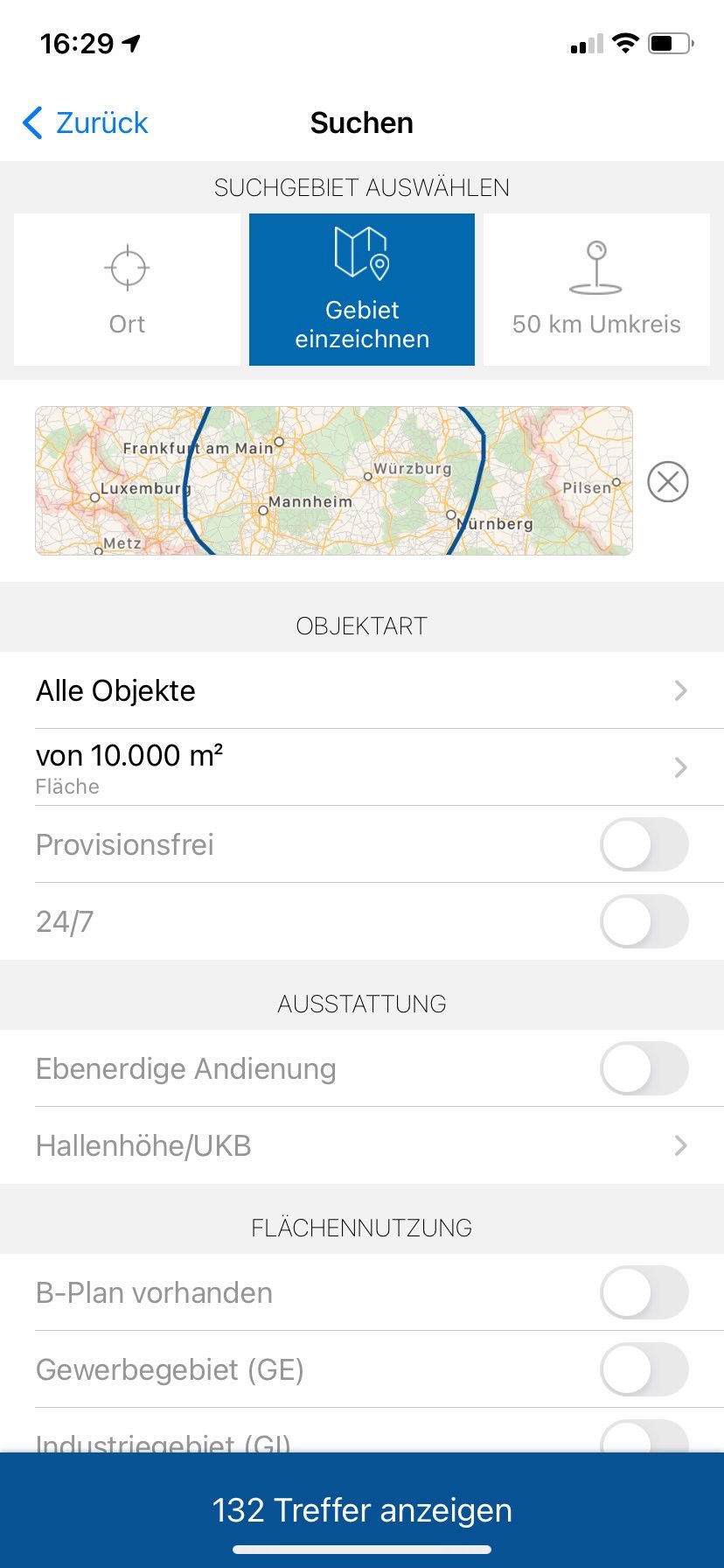Edit the Fläche von 10.000 m² filter
Screen dimensions: 724x1568
(x=362, y=767)
